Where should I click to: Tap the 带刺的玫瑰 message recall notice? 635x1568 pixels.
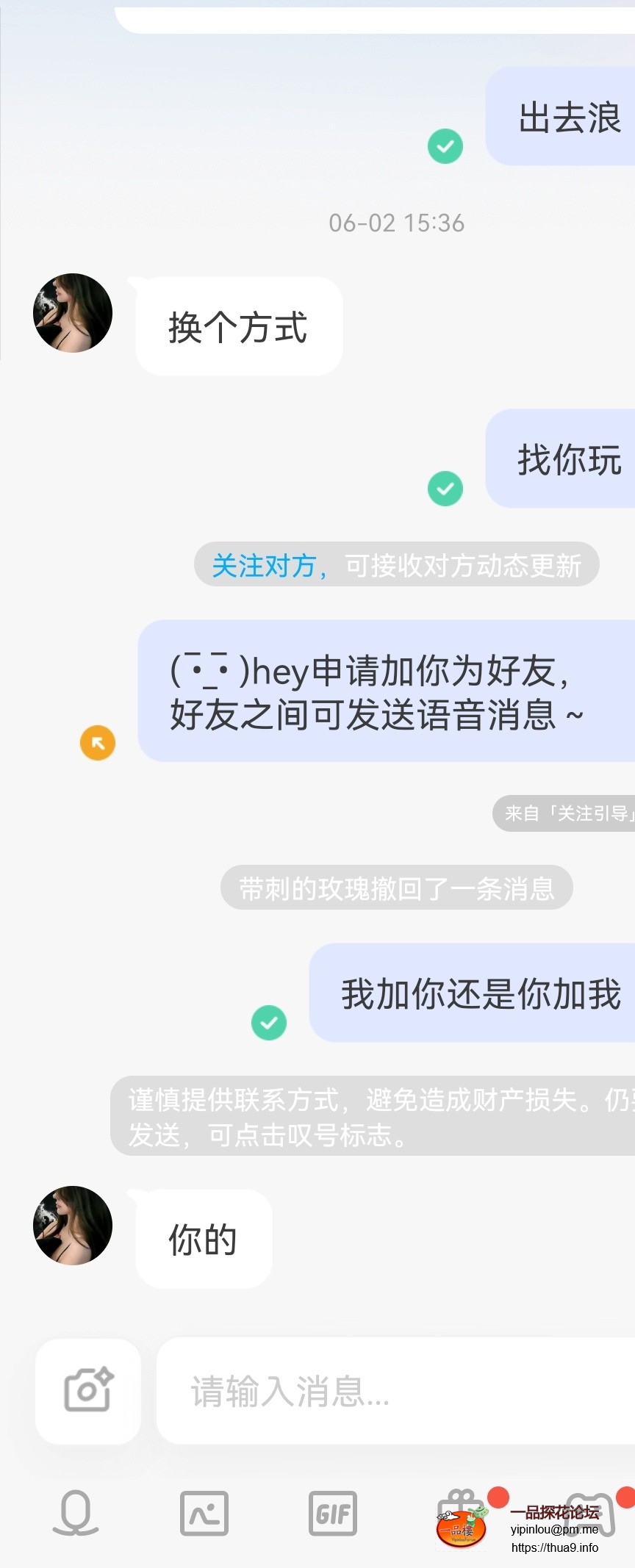[x=397, y=887]
